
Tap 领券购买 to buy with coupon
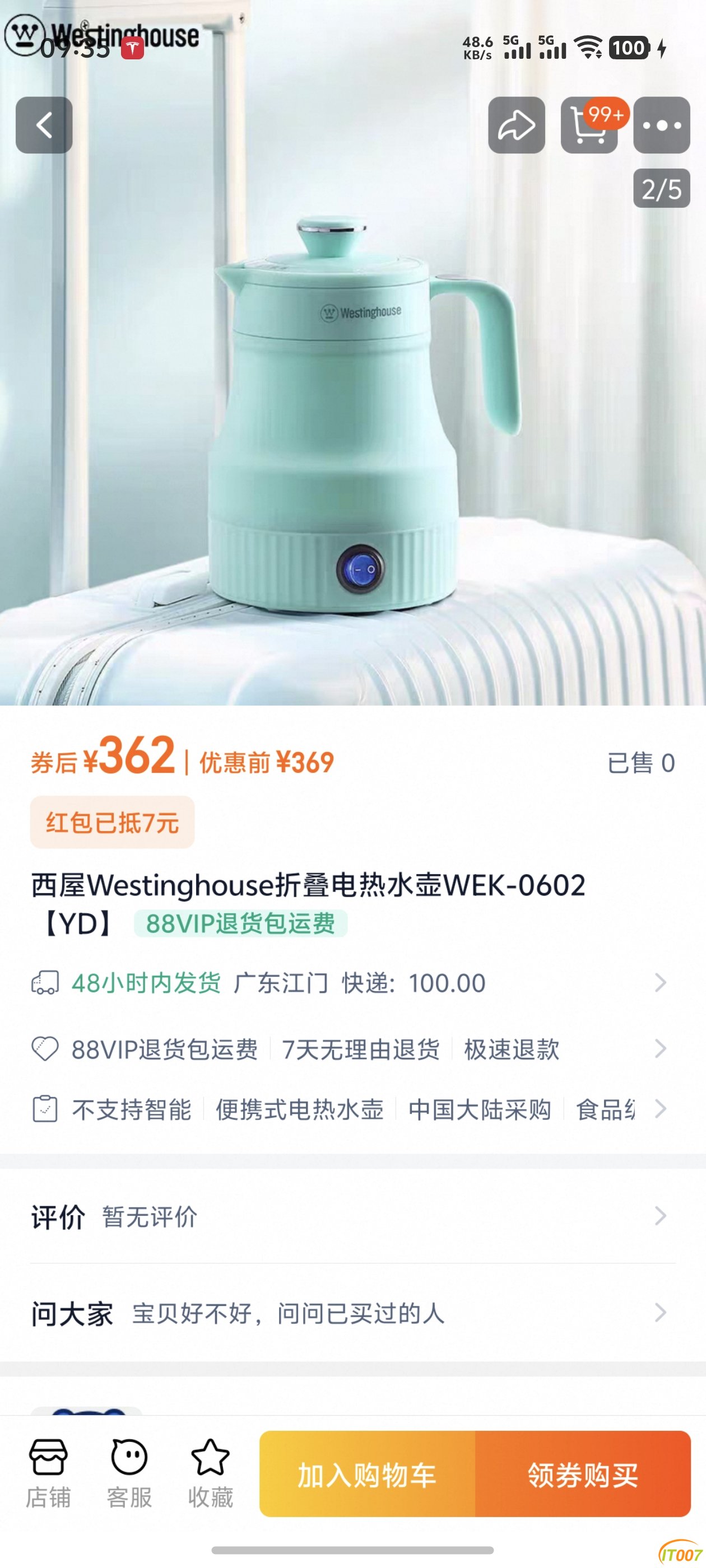tap(582, 1474)
